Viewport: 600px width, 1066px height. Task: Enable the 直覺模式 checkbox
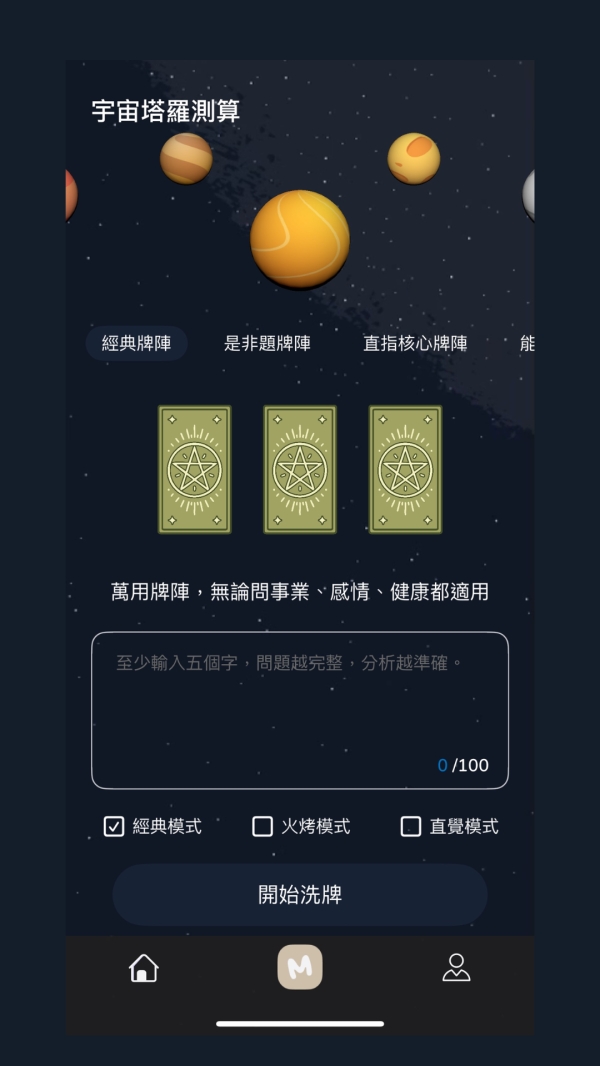(410, 826)
